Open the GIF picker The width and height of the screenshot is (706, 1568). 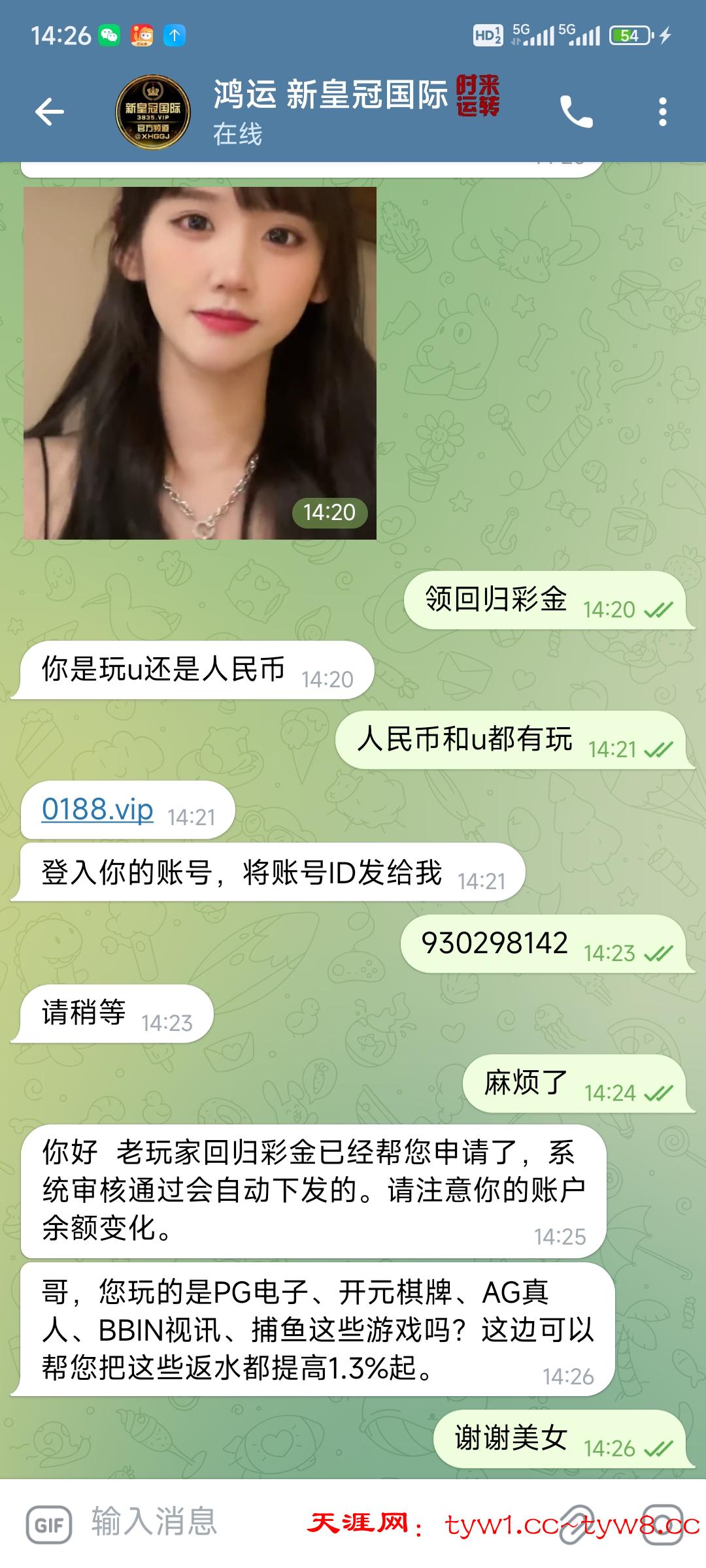click(x=49, y=1525)
